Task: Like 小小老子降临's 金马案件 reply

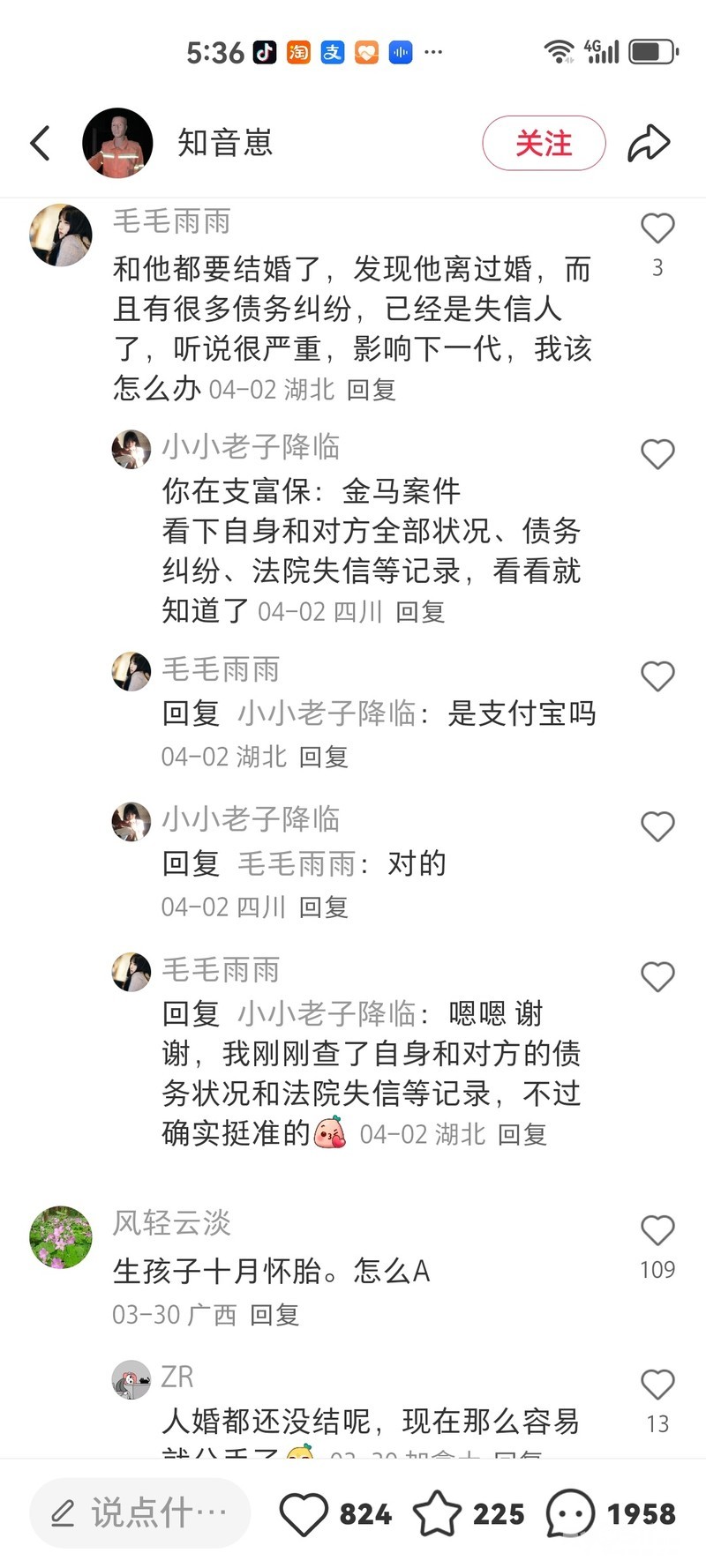Action: (x=657, y=454)
